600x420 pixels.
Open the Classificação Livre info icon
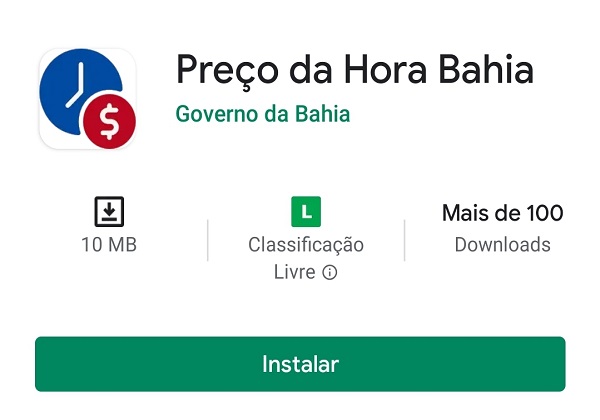point(330,273)
